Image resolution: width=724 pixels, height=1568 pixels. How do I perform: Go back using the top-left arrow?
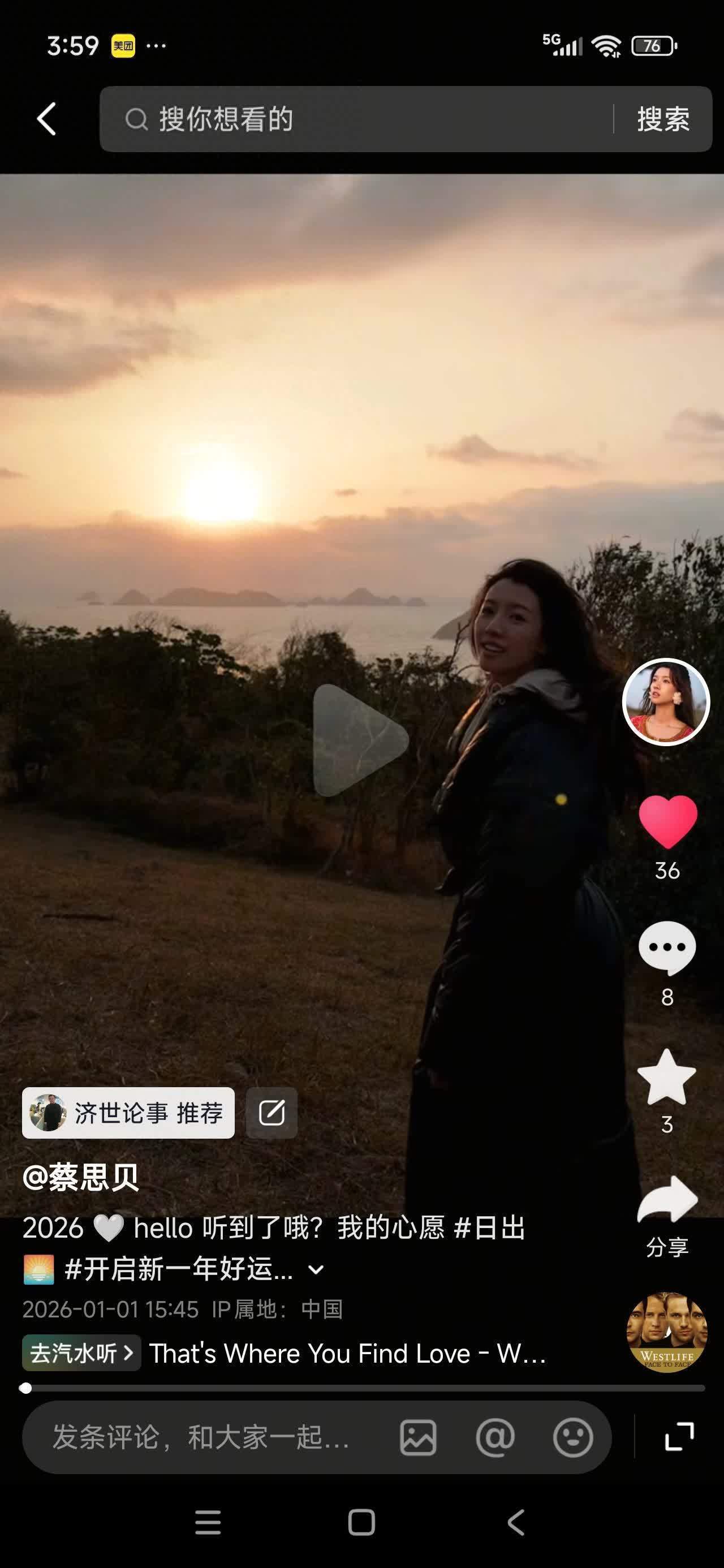tap(47, 119)
